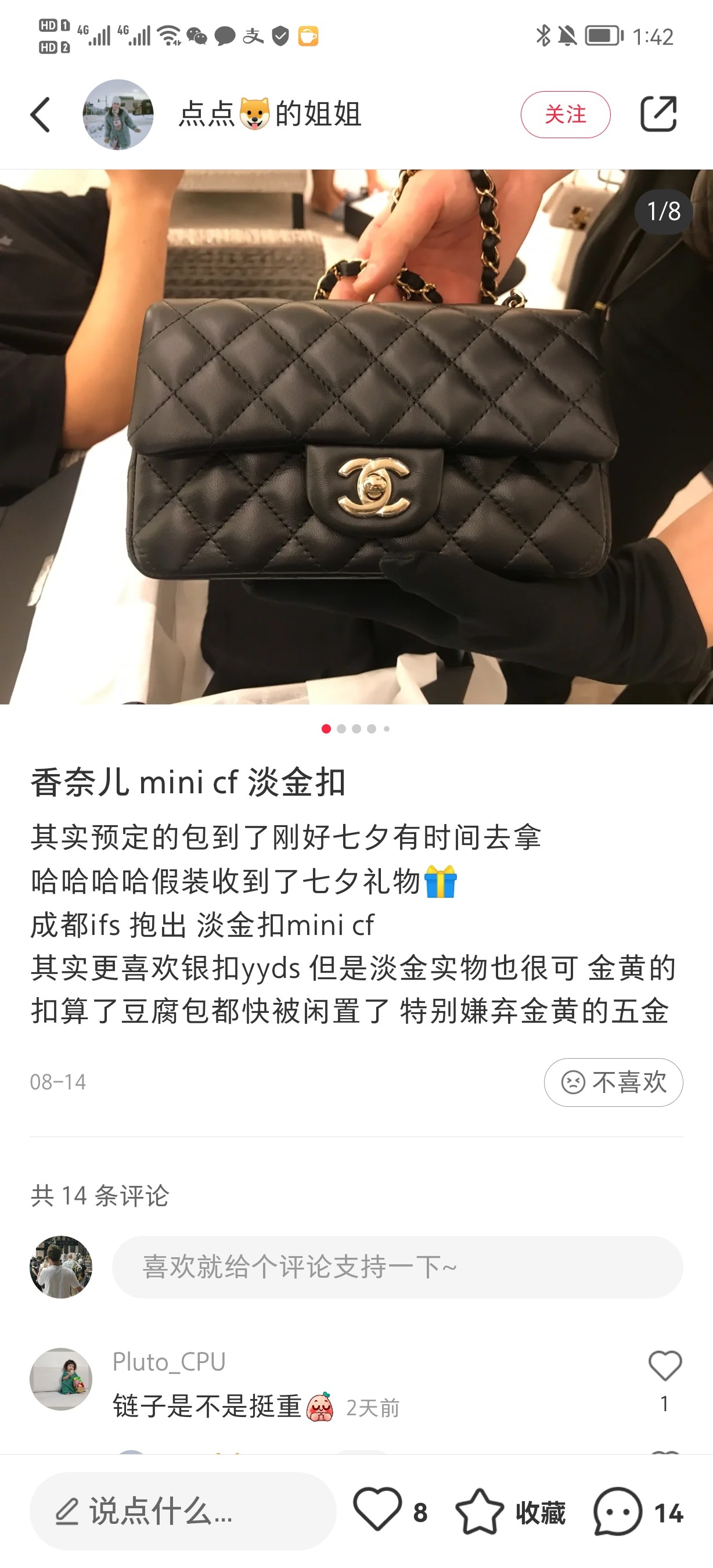713x1568 pixels.
Task: Tap the 喜欢就给个评论支持一下 comment field
Action: (397, 1267)
